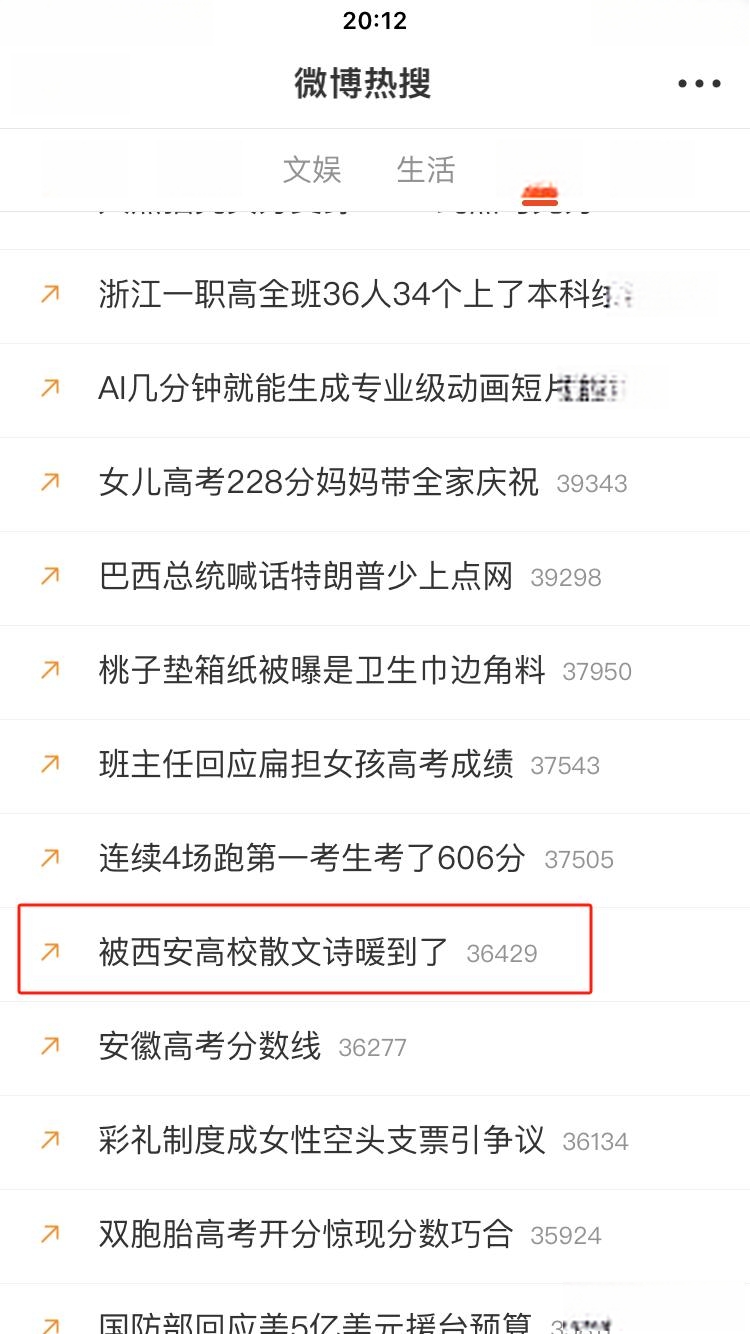Open AI几分钟就能生成专业级动画短片 topic
The image size is (750, 1334).
pyautogui.click(x=375, y=390)
